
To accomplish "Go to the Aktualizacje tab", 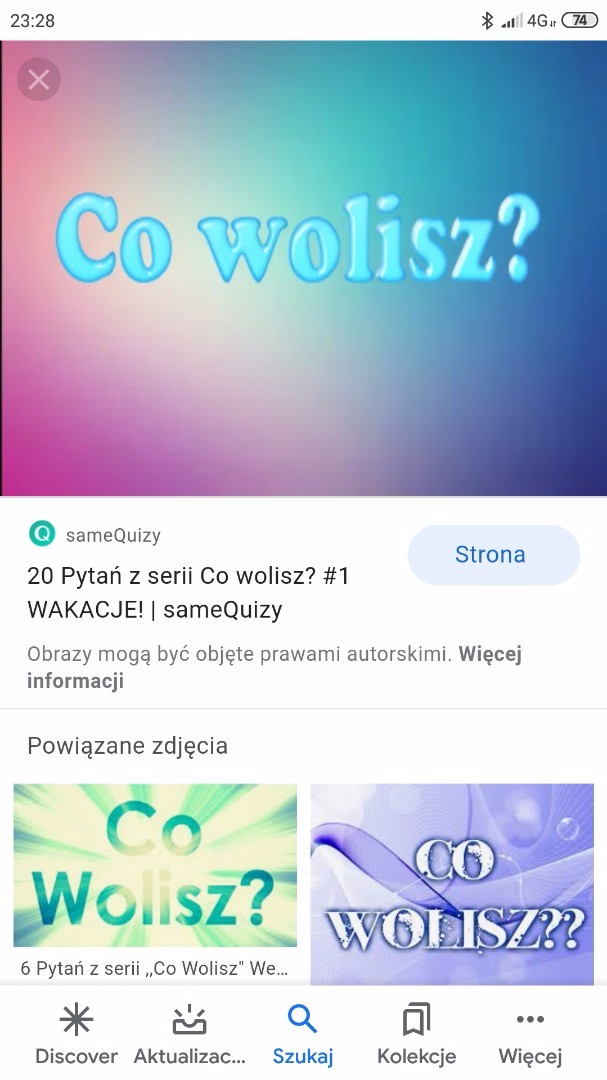I will pyautogui.click(x=189, y=1035).
